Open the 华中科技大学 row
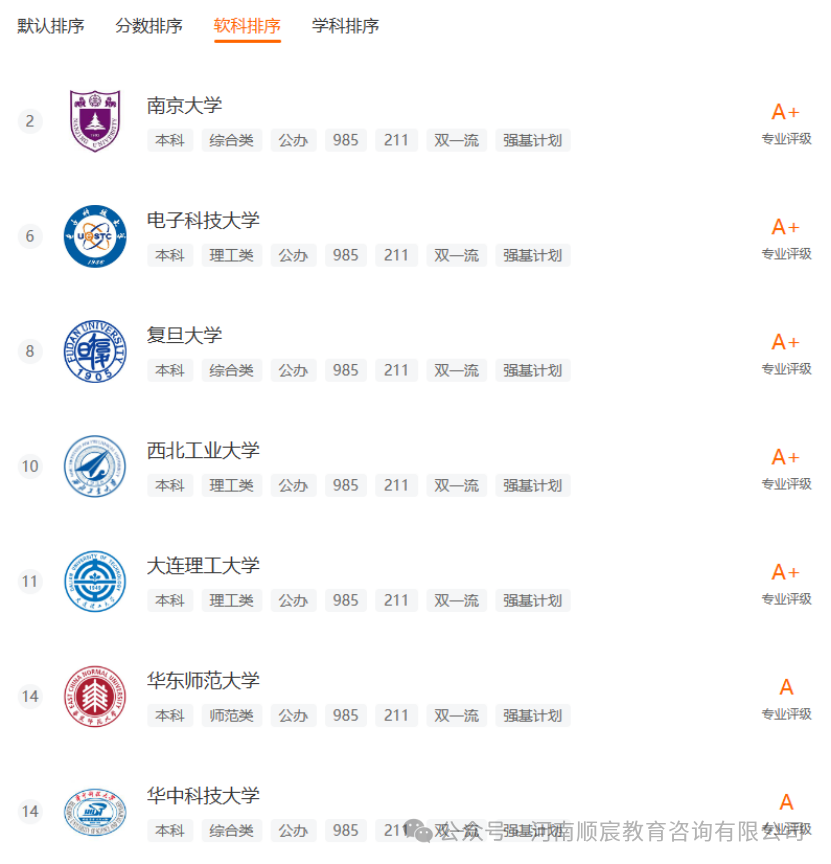Screen dimensions: 831x864 pos(203,796)
